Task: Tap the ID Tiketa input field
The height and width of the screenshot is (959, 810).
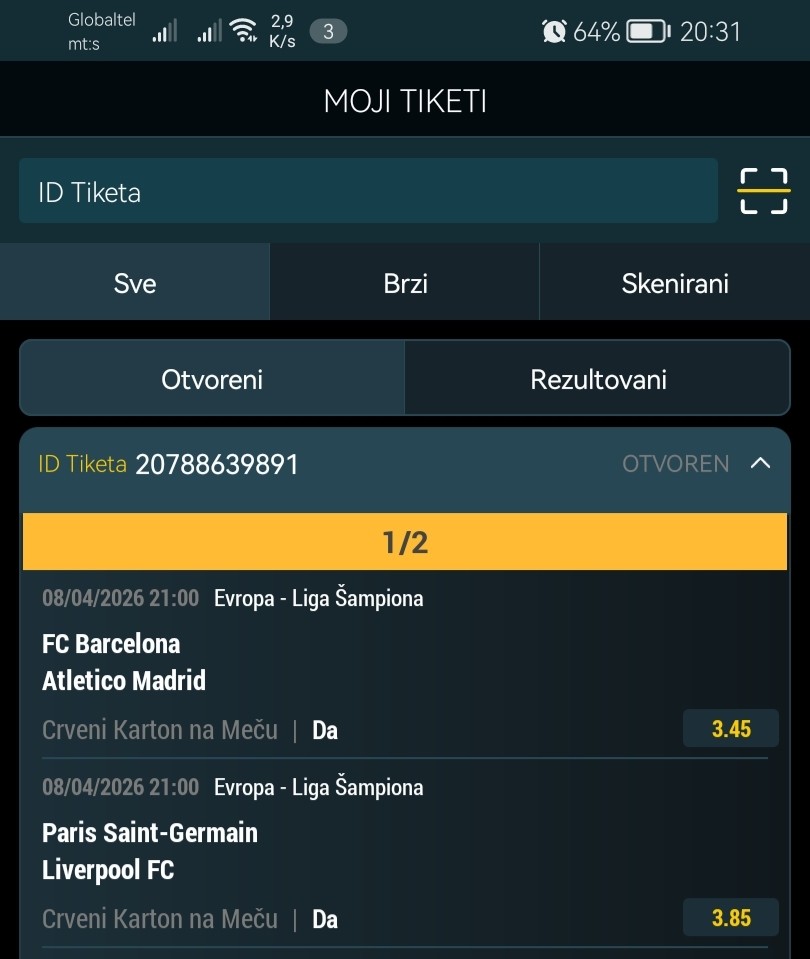Action: pyautogui.click(x=368, y=191)
